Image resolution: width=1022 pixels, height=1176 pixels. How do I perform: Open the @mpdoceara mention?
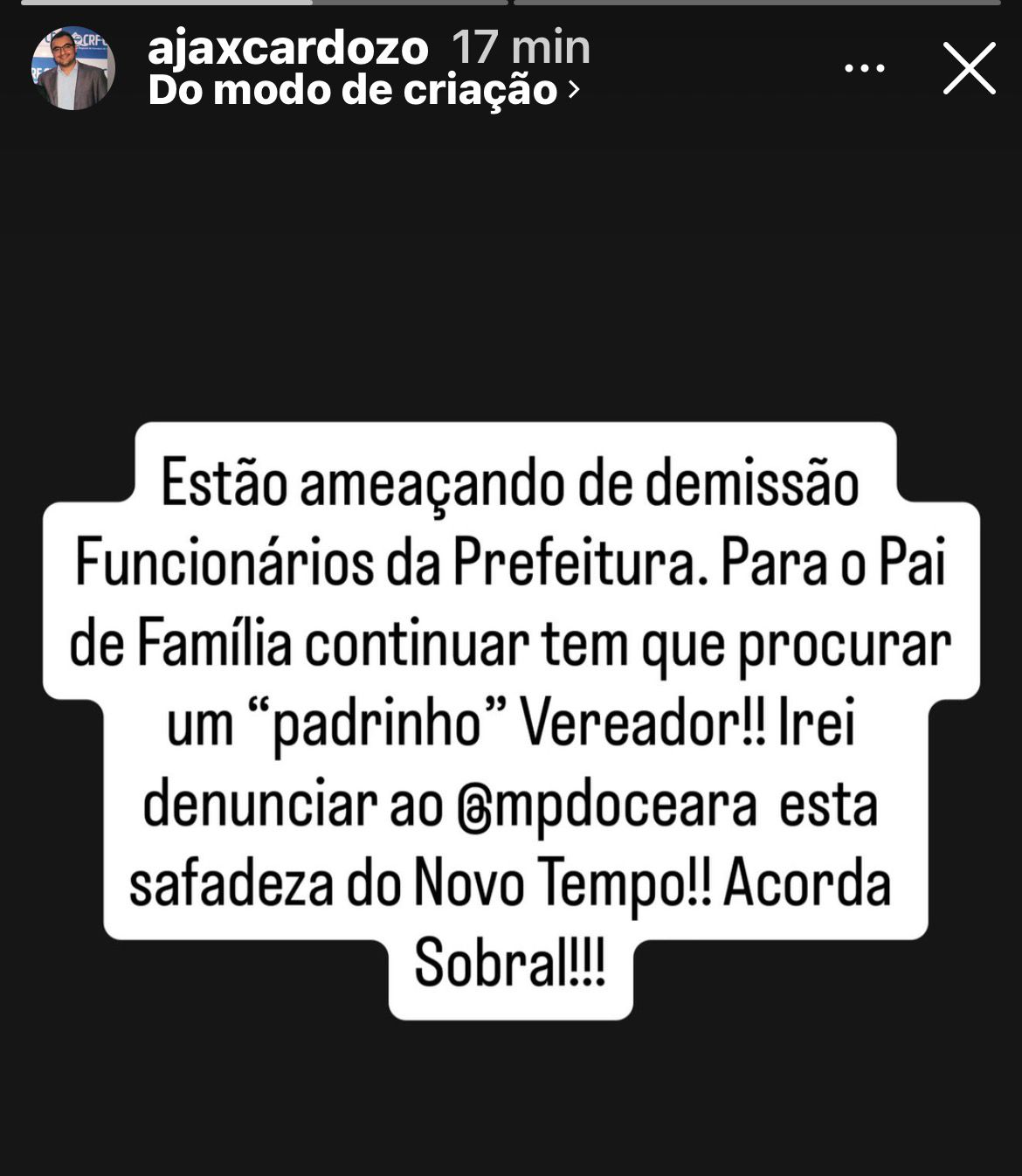(x=605, y=806)
